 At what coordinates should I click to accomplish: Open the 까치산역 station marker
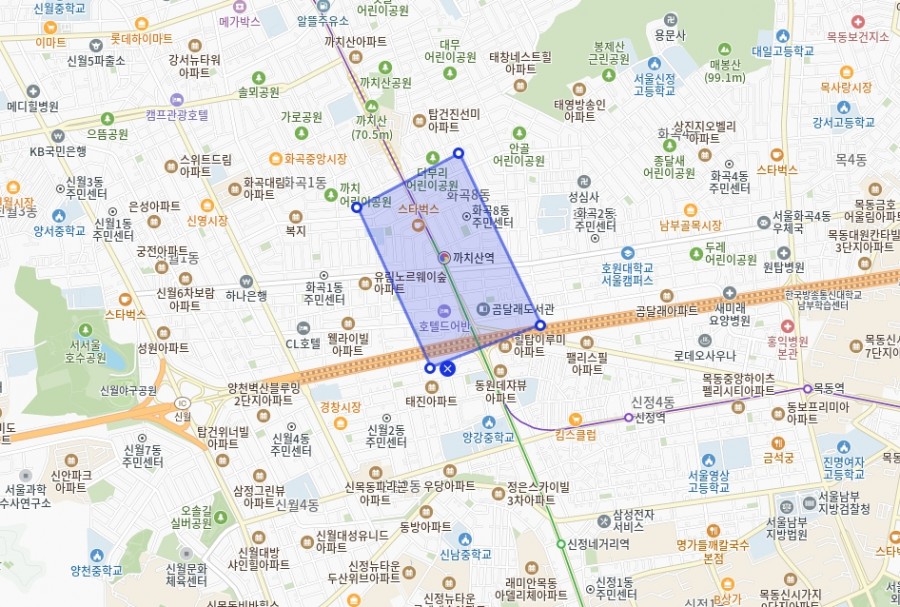444,257
